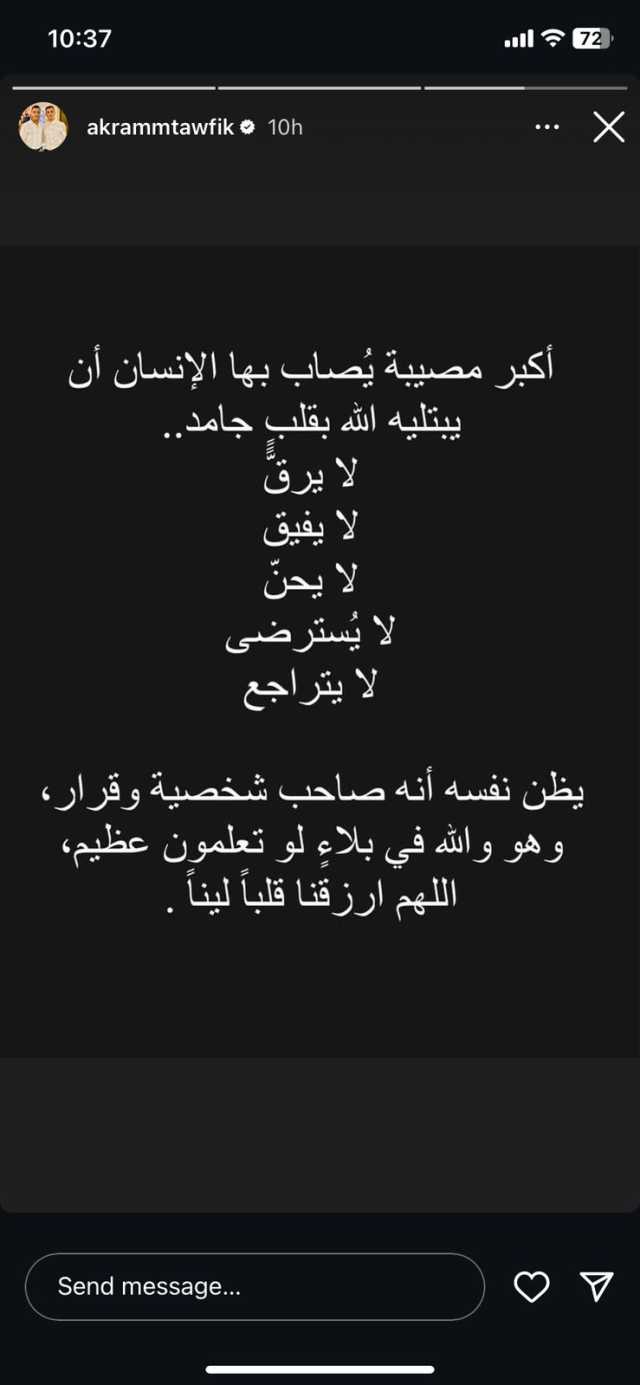
Task: Open the three-dot story options menu
Action: [547, 127]
